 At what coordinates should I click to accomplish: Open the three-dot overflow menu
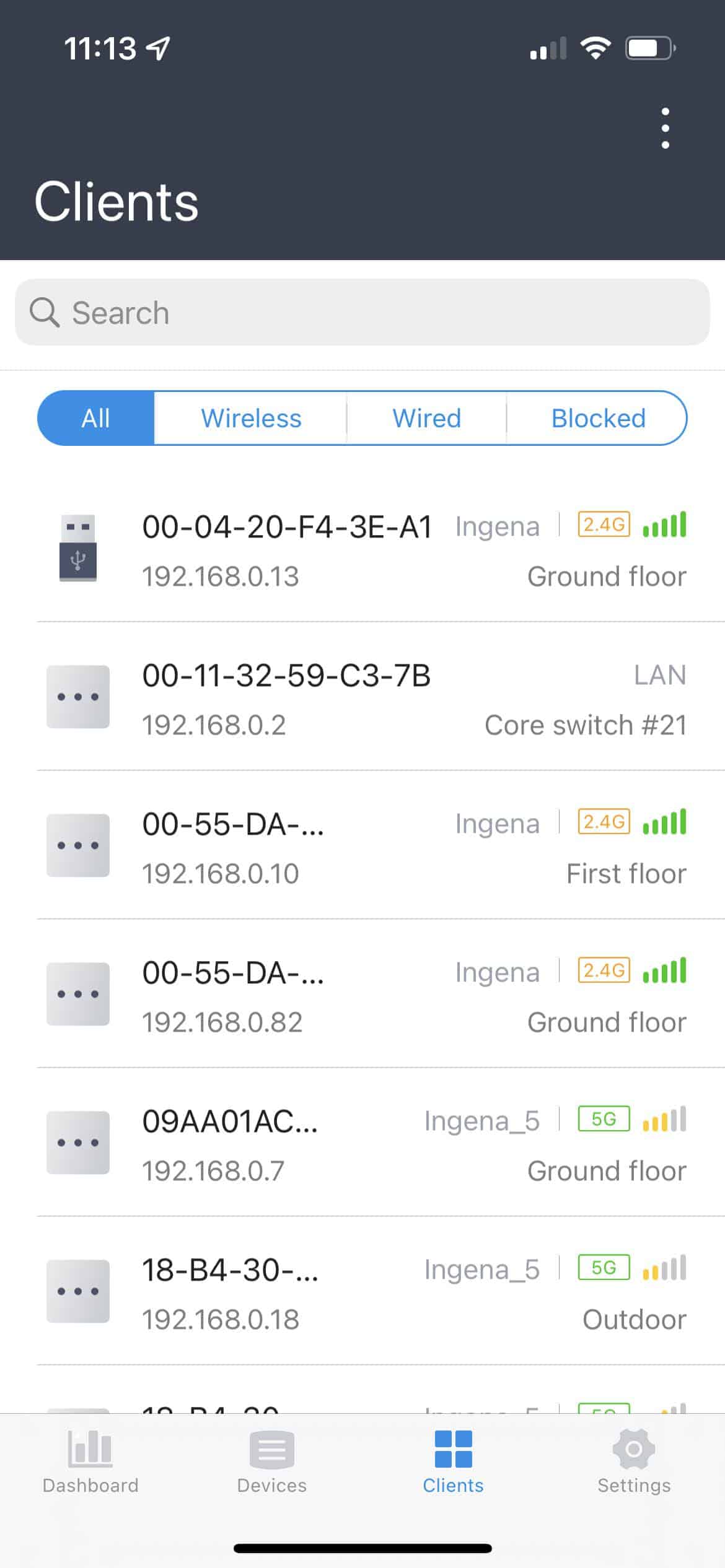coord(665,128)
